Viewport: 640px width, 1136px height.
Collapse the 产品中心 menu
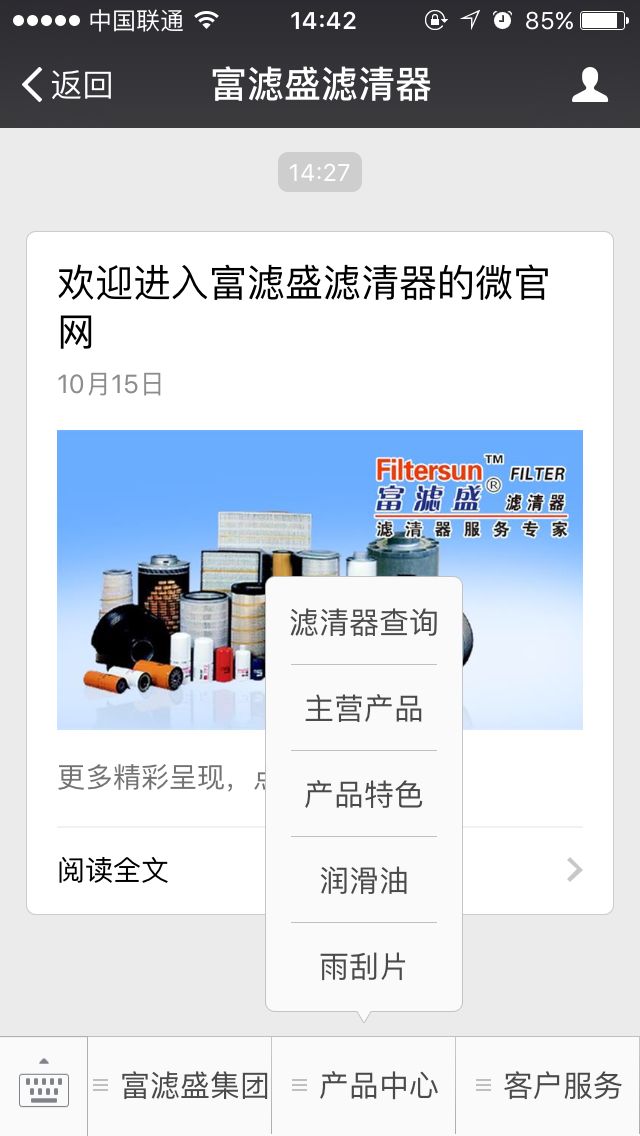364,1086
